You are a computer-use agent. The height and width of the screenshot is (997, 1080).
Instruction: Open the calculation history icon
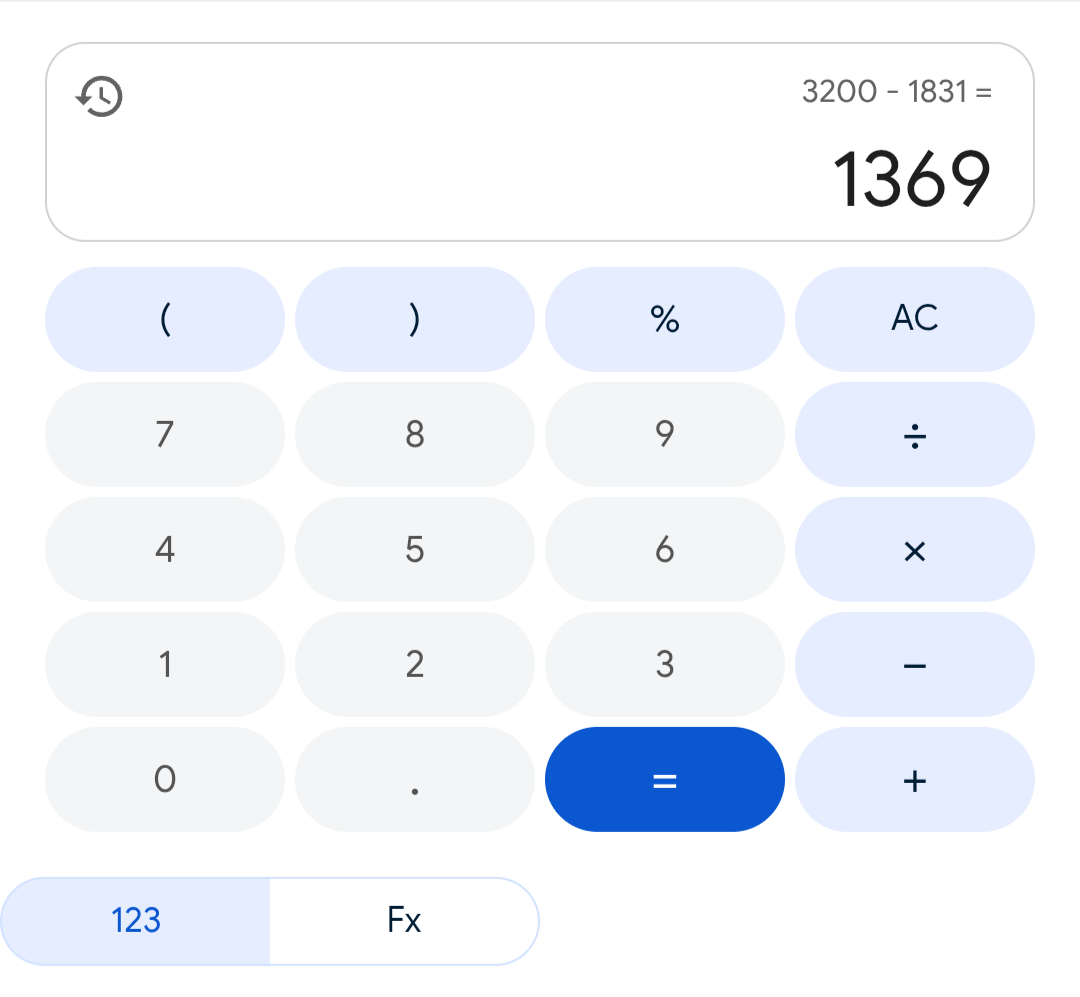100,97
